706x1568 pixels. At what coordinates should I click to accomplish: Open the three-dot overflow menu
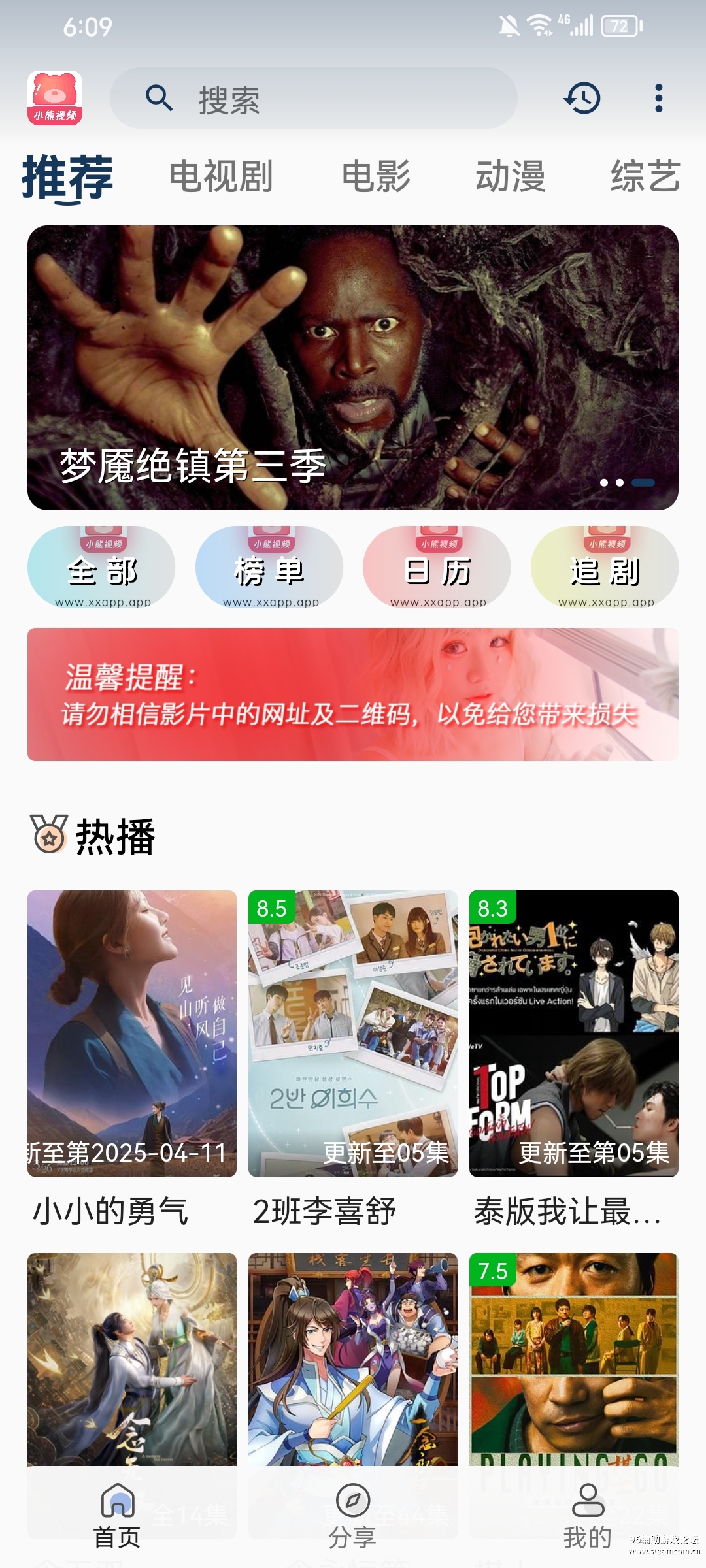point(657,98)
